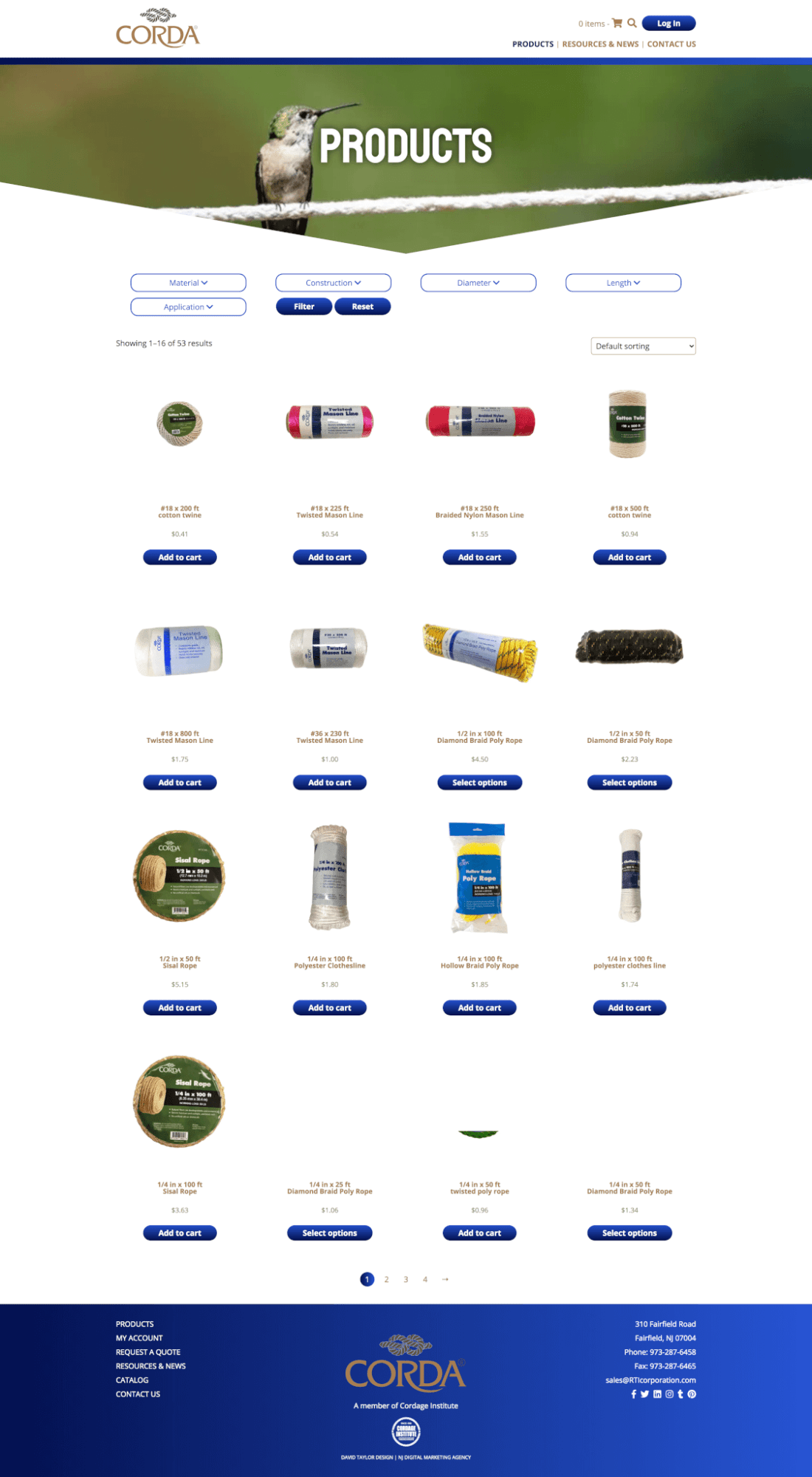
Task: Expand the Material filter dropdown
Action: [x=188, y=283]
